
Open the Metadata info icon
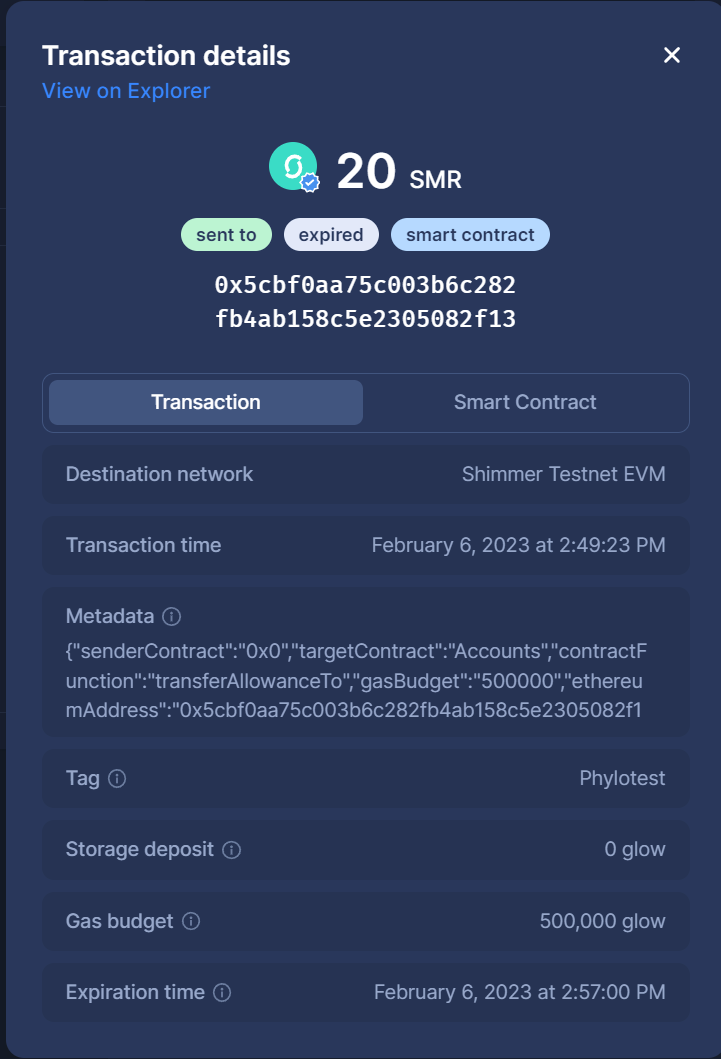pyautogui.click(x=173, y=617)
